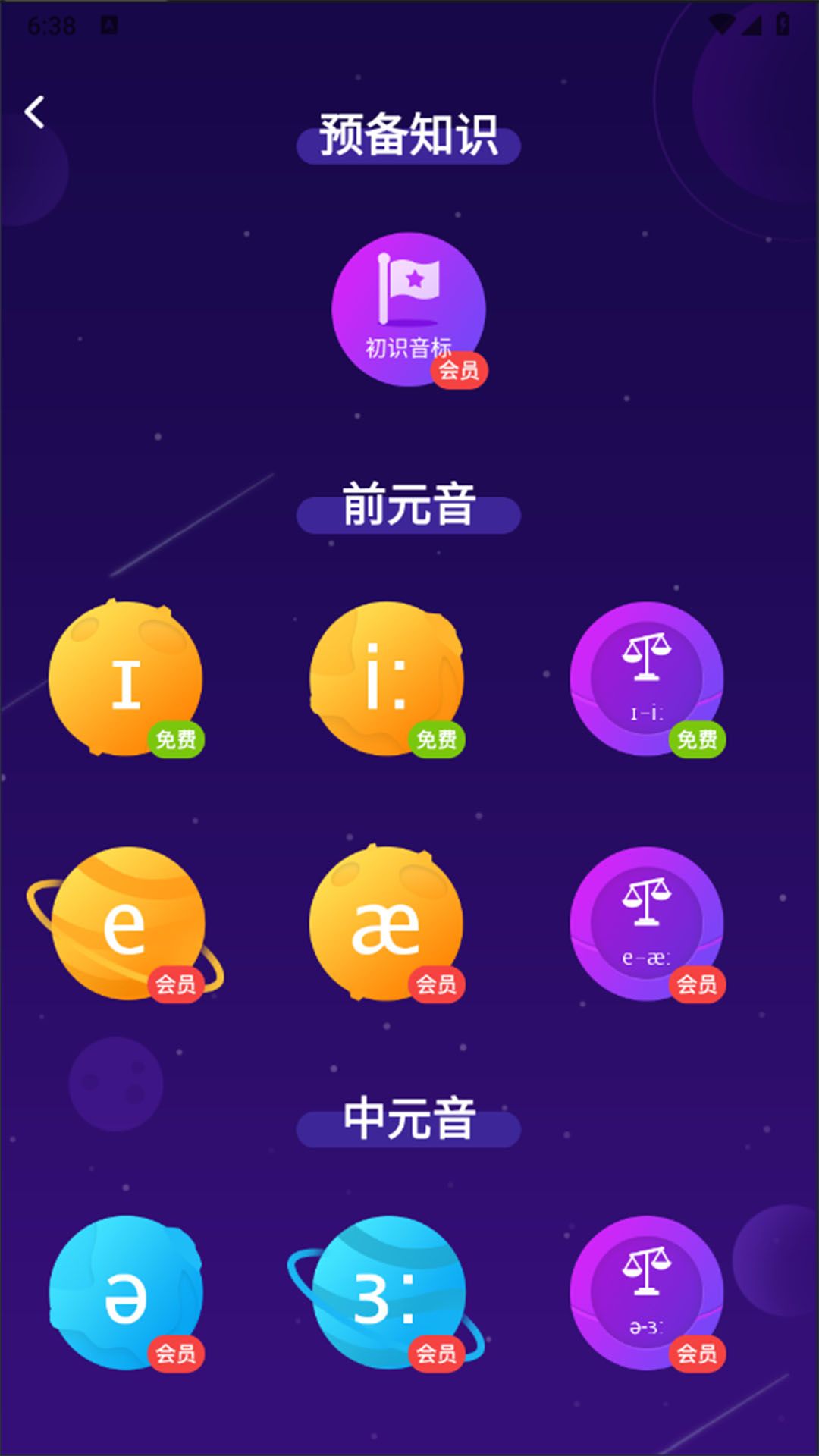
Task: Open the ɜ: vowel lesson
Action: [387, 1293]
